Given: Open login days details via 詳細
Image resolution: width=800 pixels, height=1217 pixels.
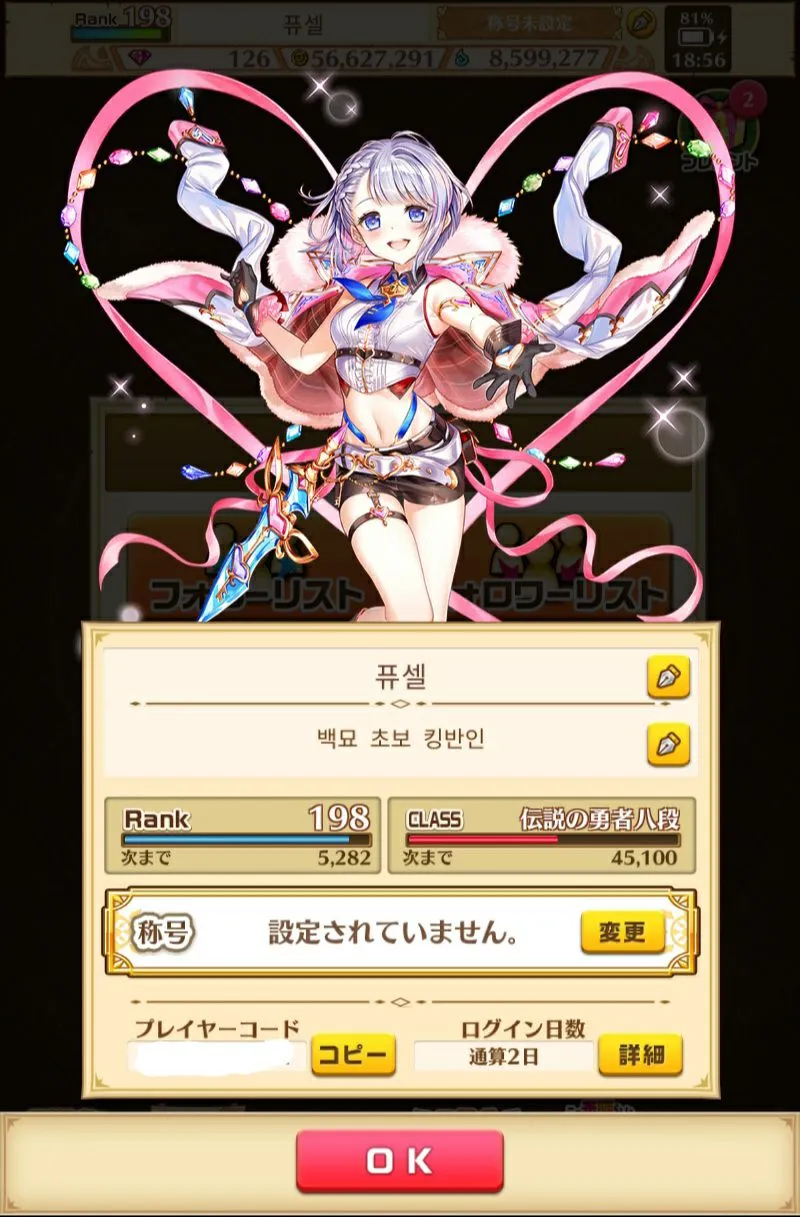Looking at the screenshot, I should pyautogui.click(x=640, y=1056).
